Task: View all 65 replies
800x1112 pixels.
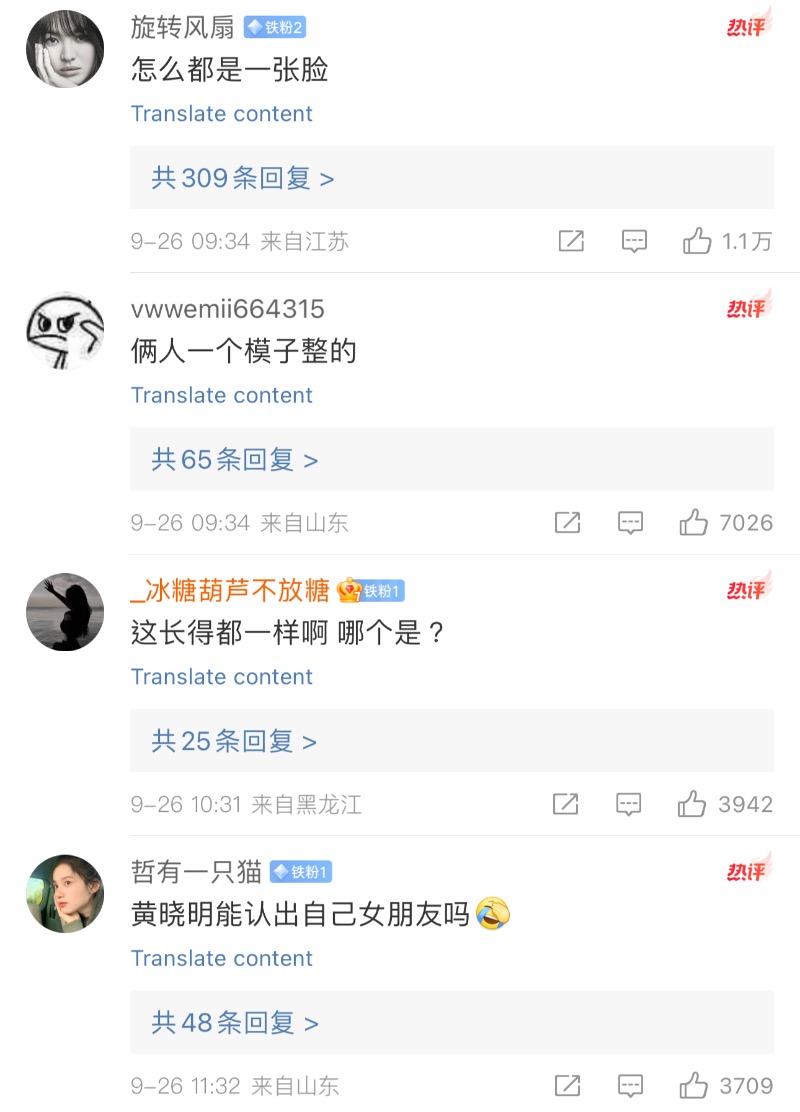Action: point(235,460)
